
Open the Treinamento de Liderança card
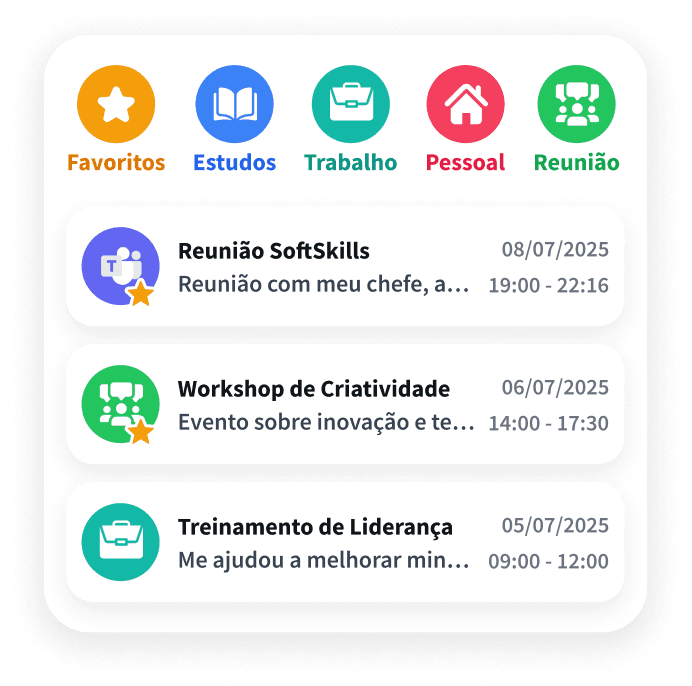(x=345, y=543)
